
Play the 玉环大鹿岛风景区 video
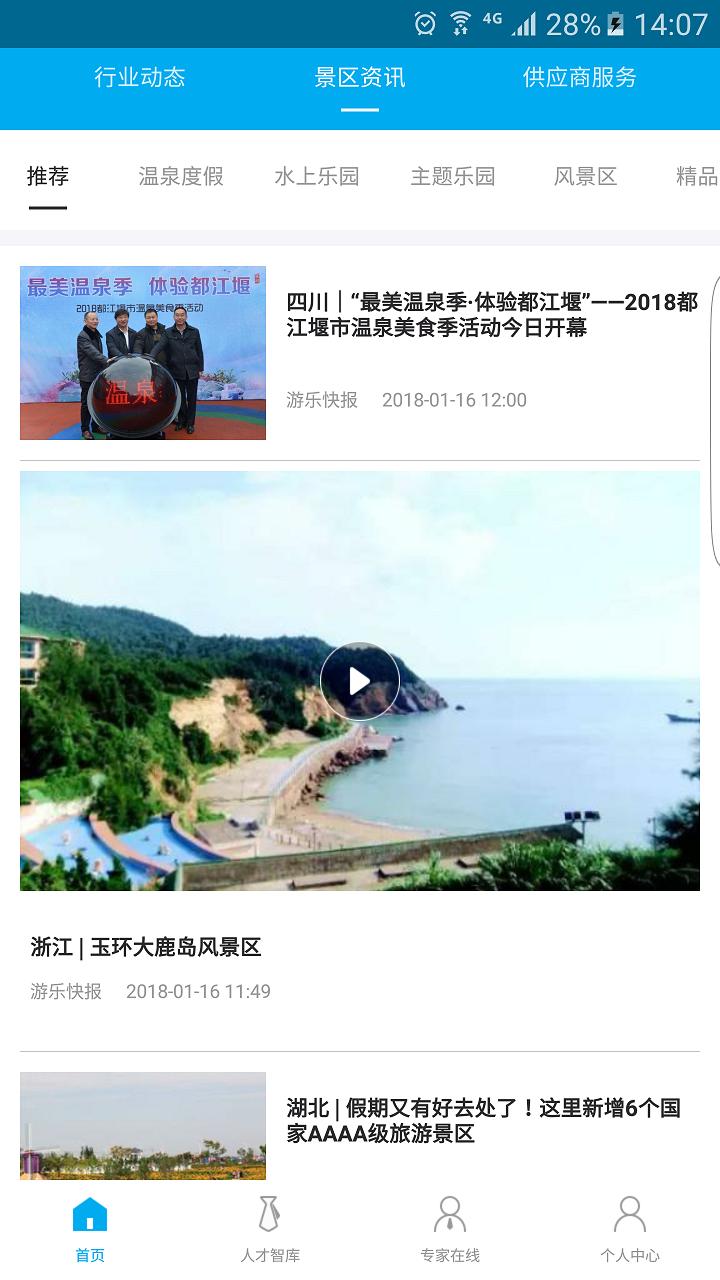[360, 681]
